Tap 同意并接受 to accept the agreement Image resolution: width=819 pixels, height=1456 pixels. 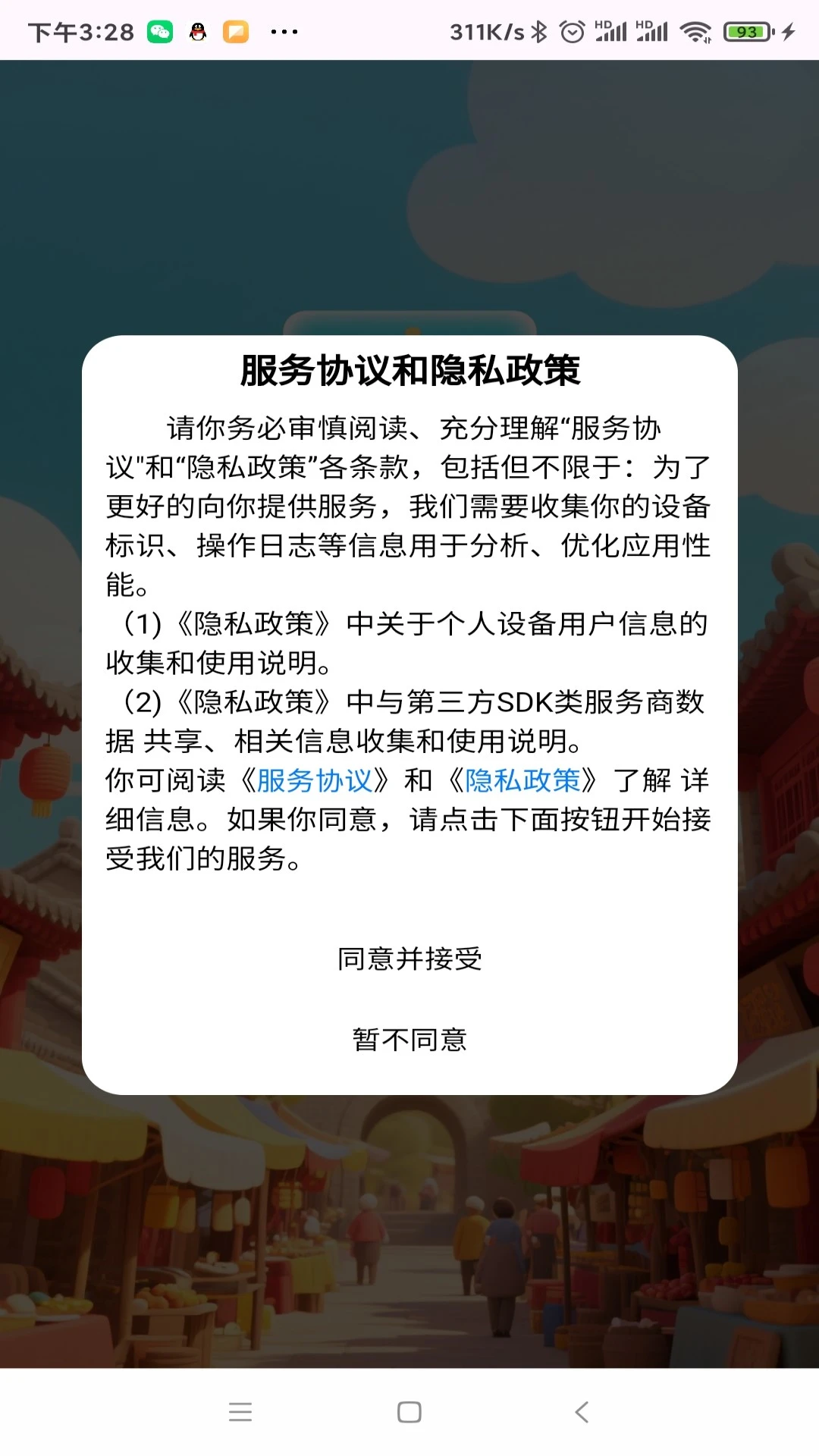[x=409, y=959]
